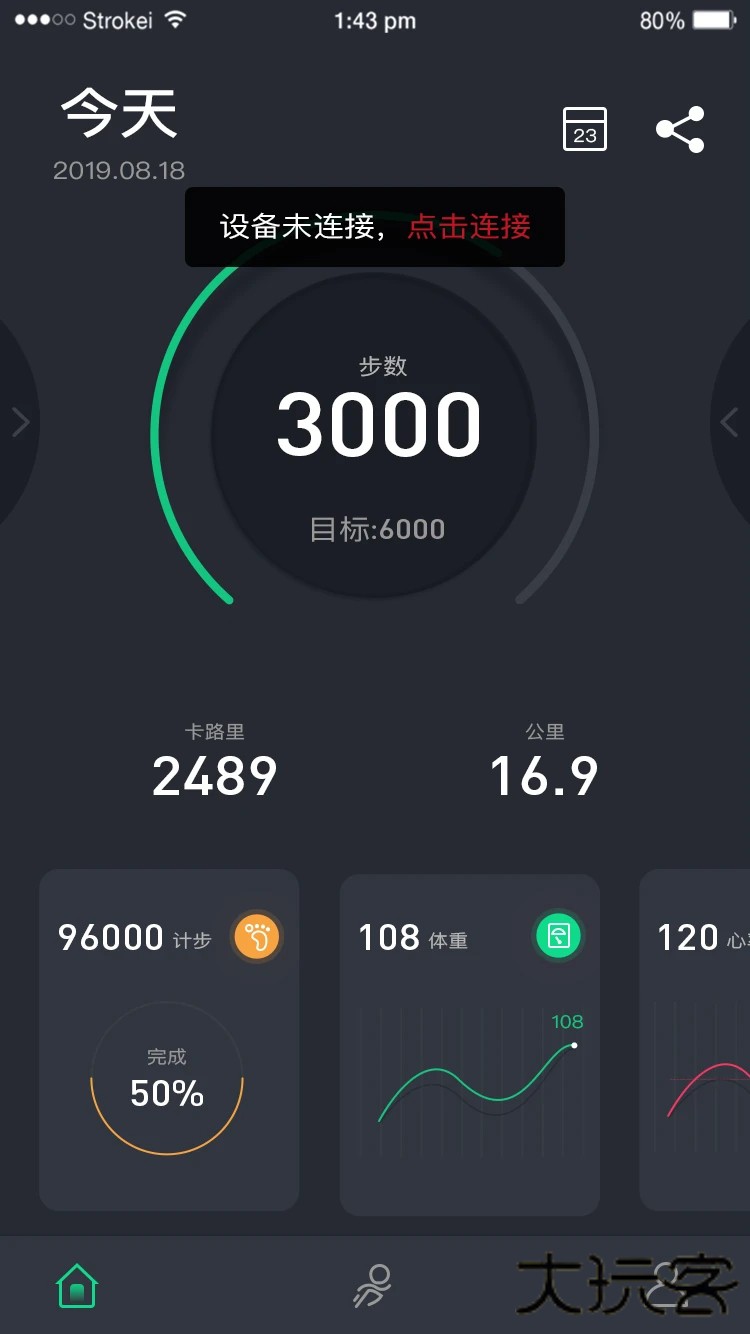Select the home icon in bottom navigation
750x1334 pixels.
(x=75, y=1286)
